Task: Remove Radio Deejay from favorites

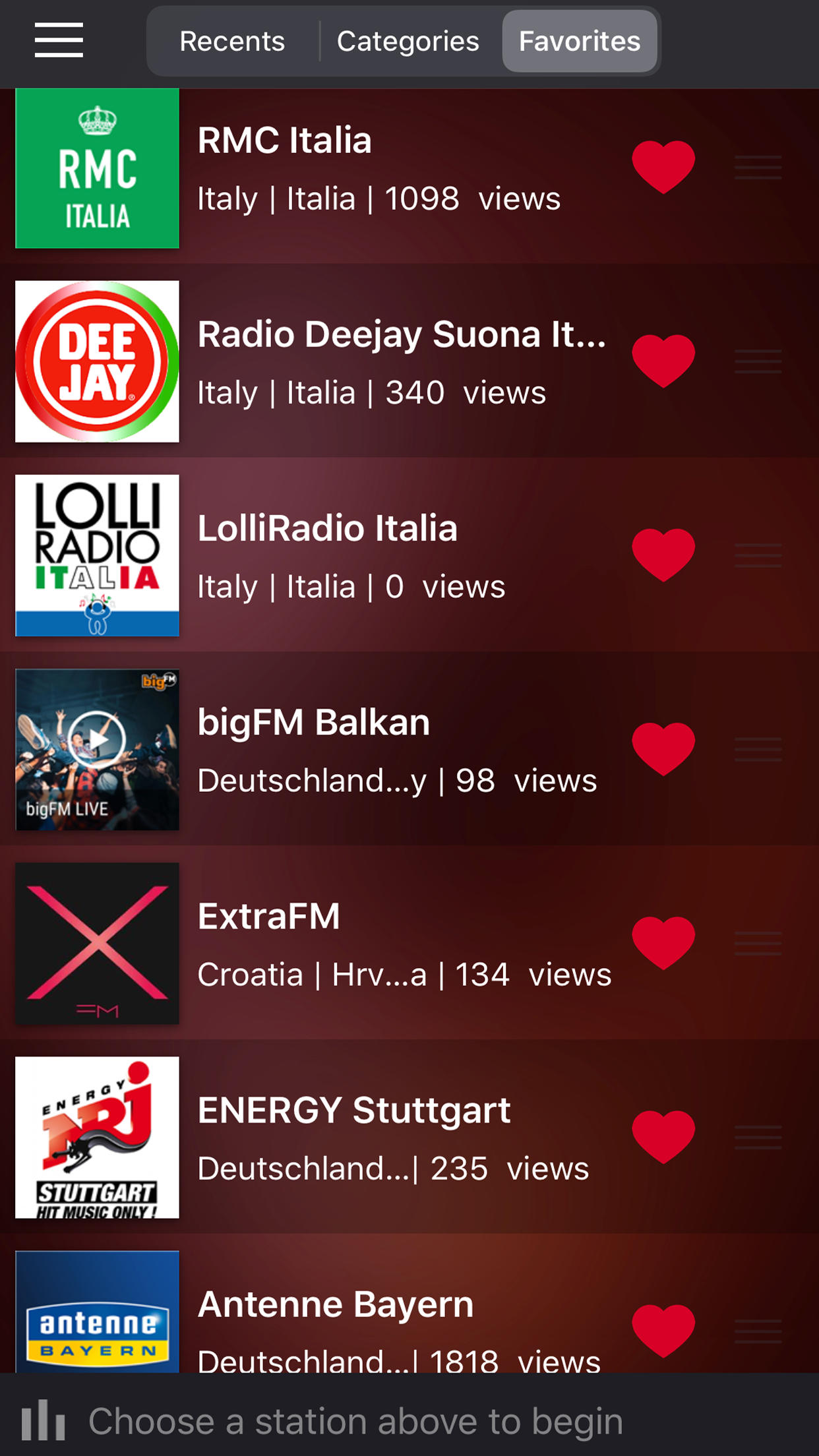Action: [x=663, y=361]
